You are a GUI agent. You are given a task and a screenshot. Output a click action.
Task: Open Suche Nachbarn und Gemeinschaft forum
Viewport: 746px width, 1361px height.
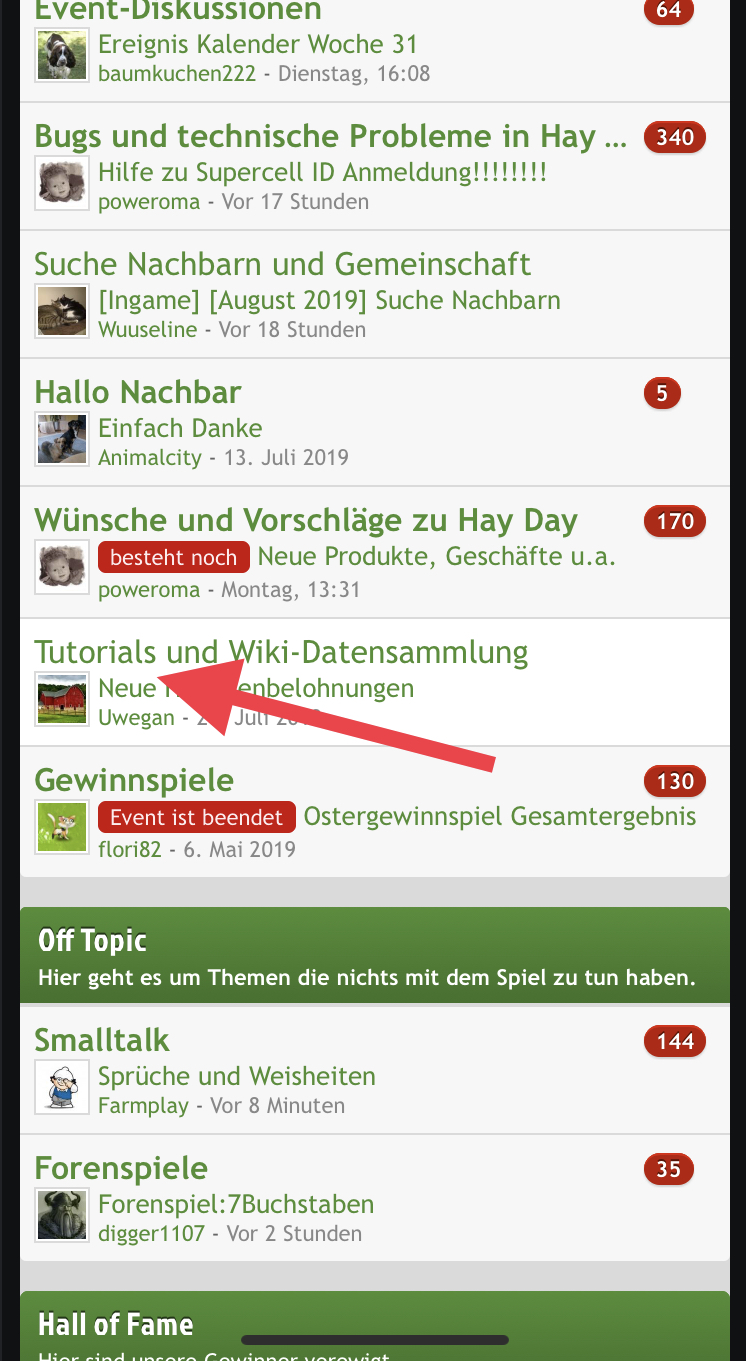pyautogui.click(x=282, y=265)
